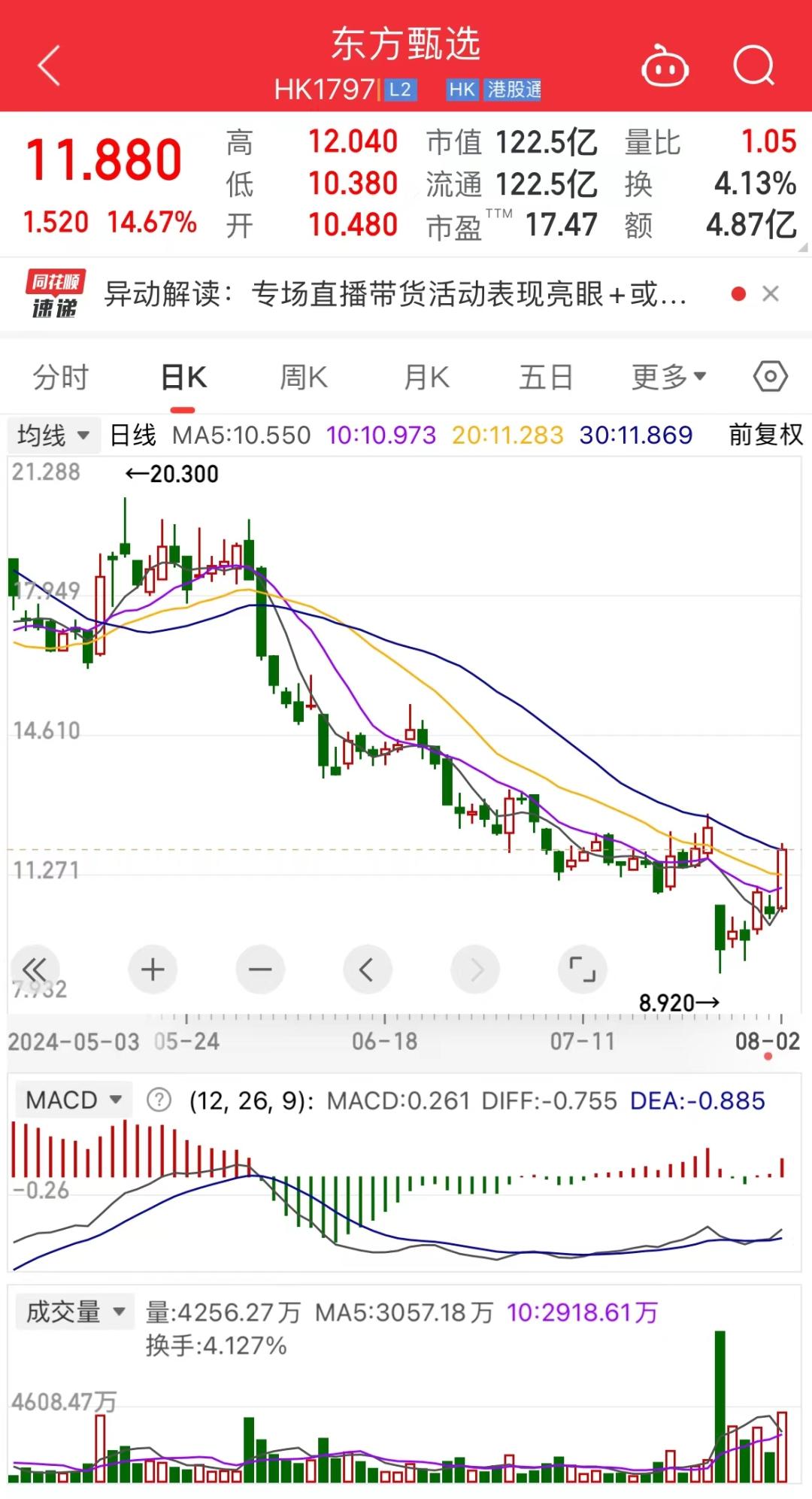Image resolution: width=812 pixels, height=1499 pixels.
Task: Expand the 成交量 indicator dropdown
Action: [x=74, y=1312]
